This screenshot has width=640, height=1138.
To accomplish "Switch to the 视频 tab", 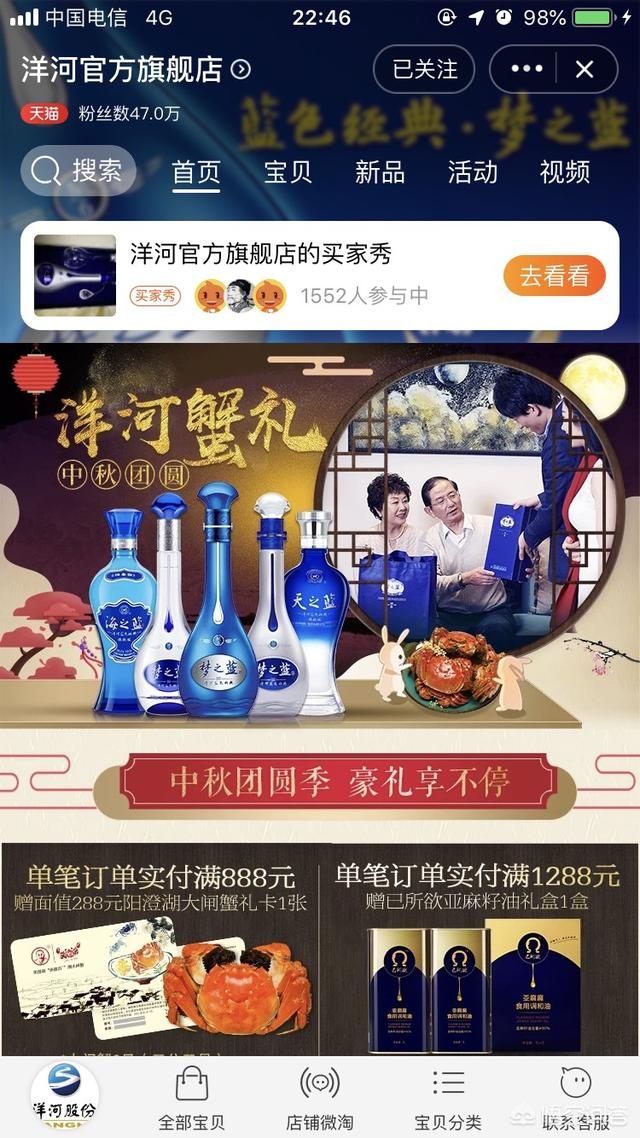I will point(564,172).
